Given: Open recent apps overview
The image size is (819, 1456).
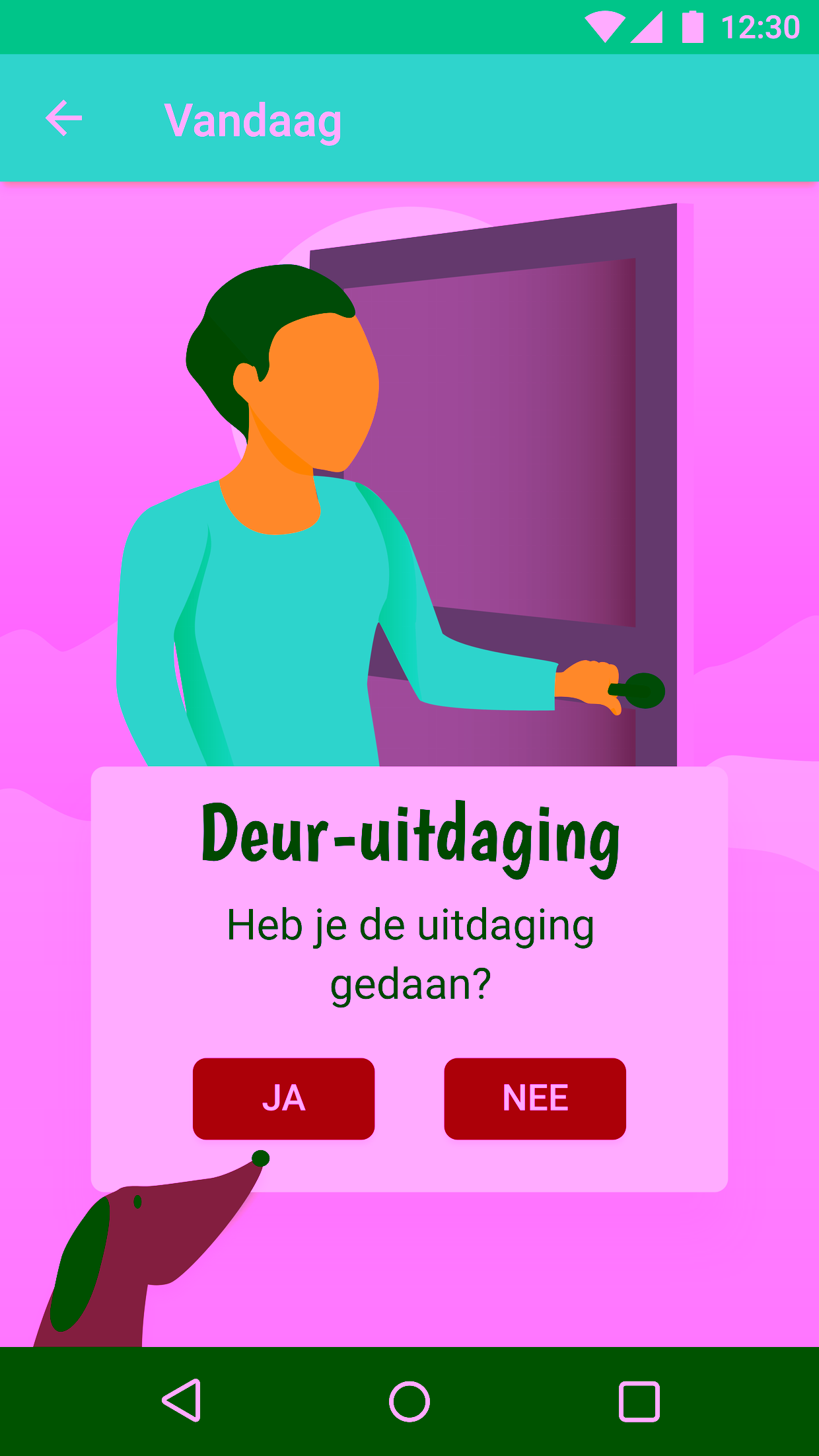Looking at the screenshot, I should click(x=639, y=1401).
